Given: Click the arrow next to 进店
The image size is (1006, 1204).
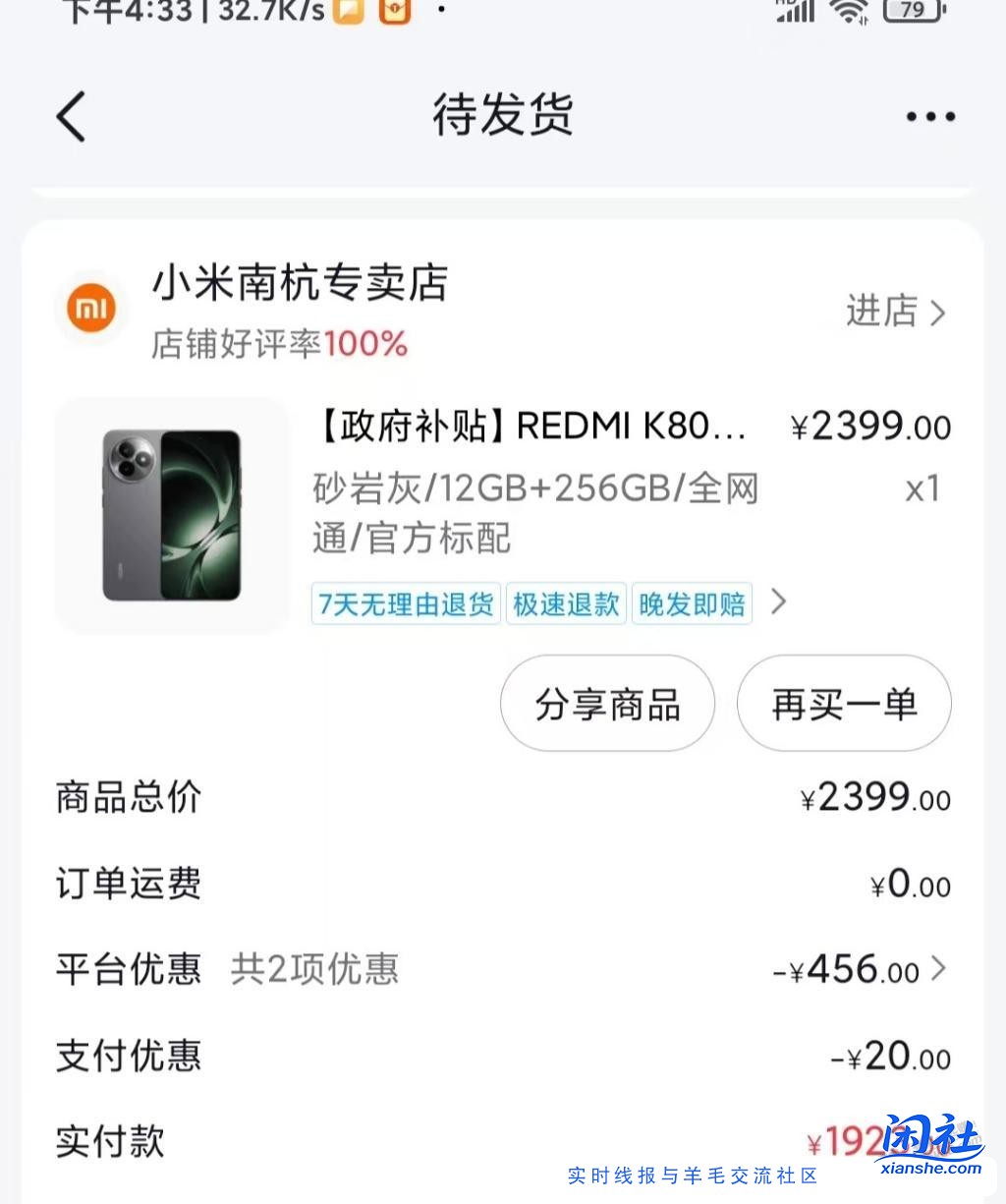Looking at the screenshot, I should coord(939,313).
